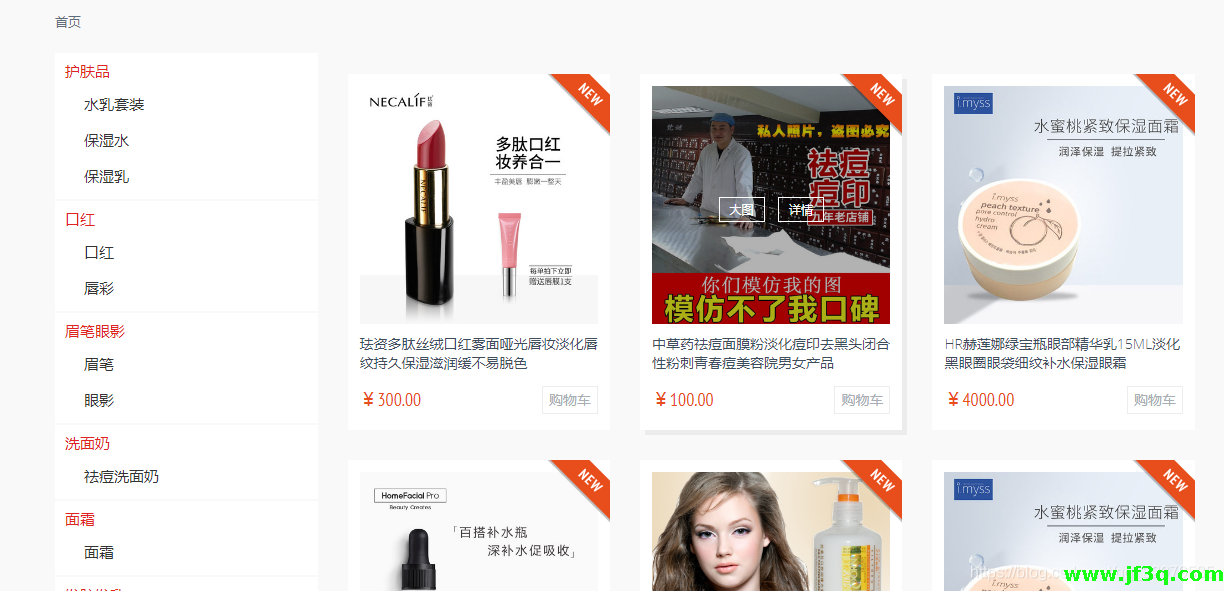Add the ¥4000.00 HR赫莲娜 item to 购物车

[x=1154, y=400]
